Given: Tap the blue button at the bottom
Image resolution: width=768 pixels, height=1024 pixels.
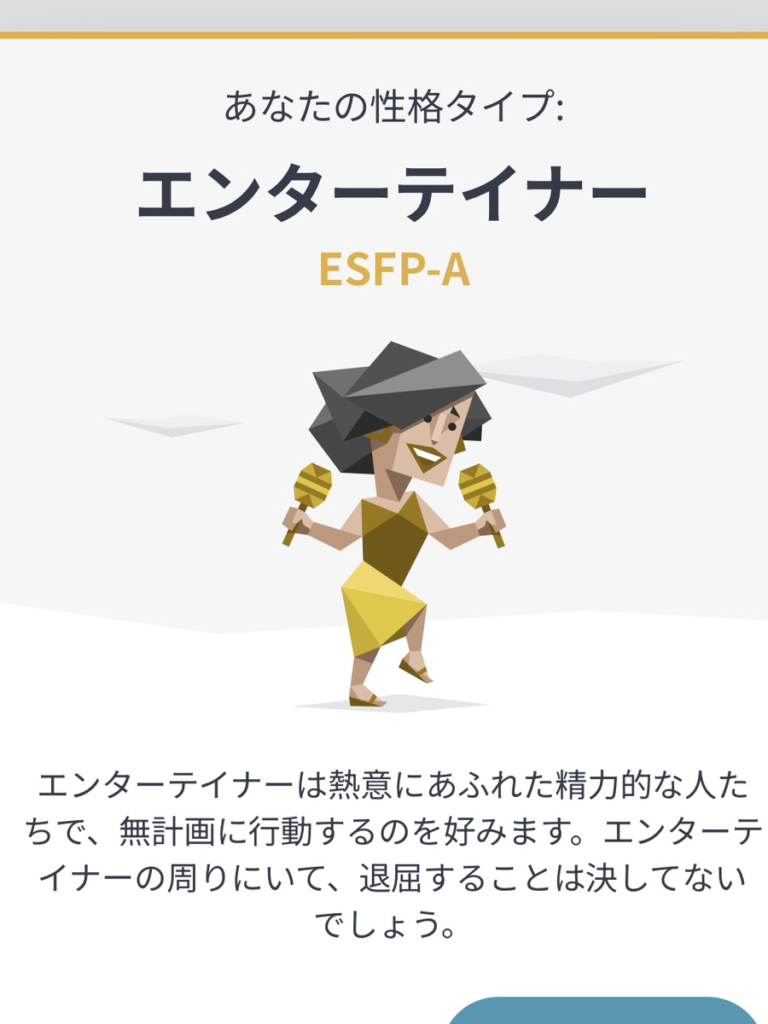Looking at the screenshot, I should (603, 1010).
